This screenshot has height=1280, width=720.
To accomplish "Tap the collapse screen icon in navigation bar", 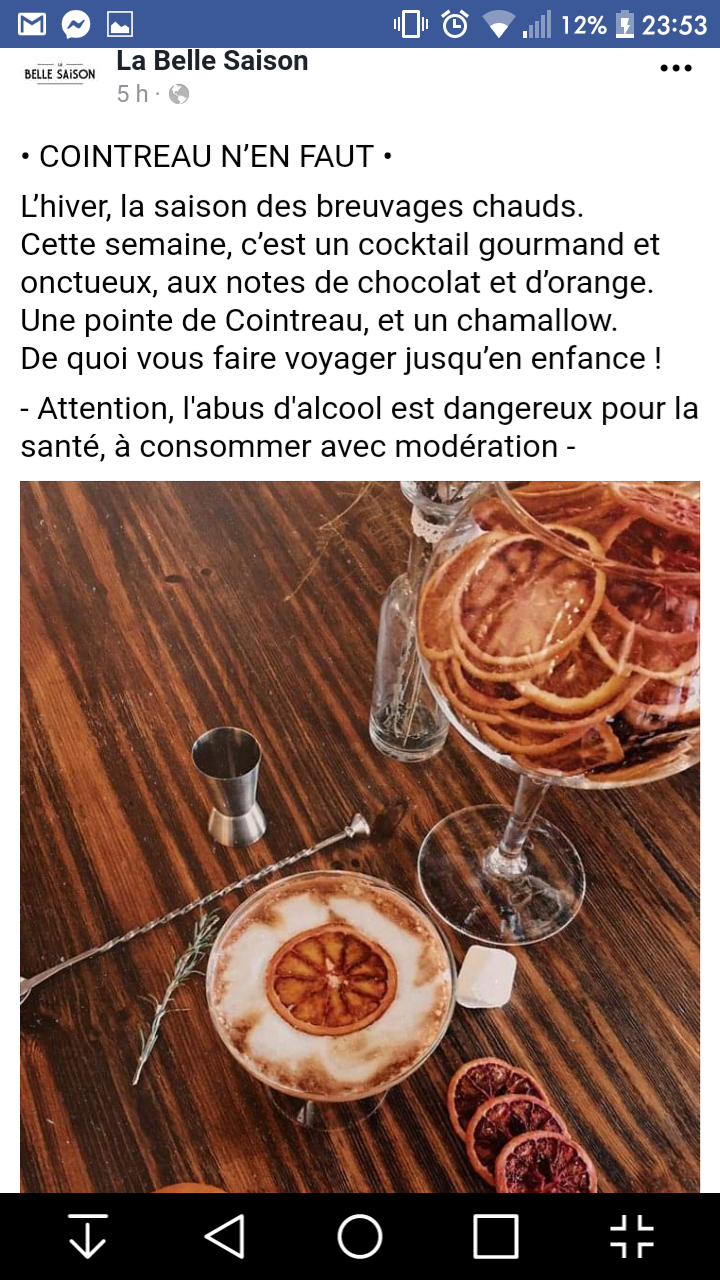I will [x=632, y=1237].
